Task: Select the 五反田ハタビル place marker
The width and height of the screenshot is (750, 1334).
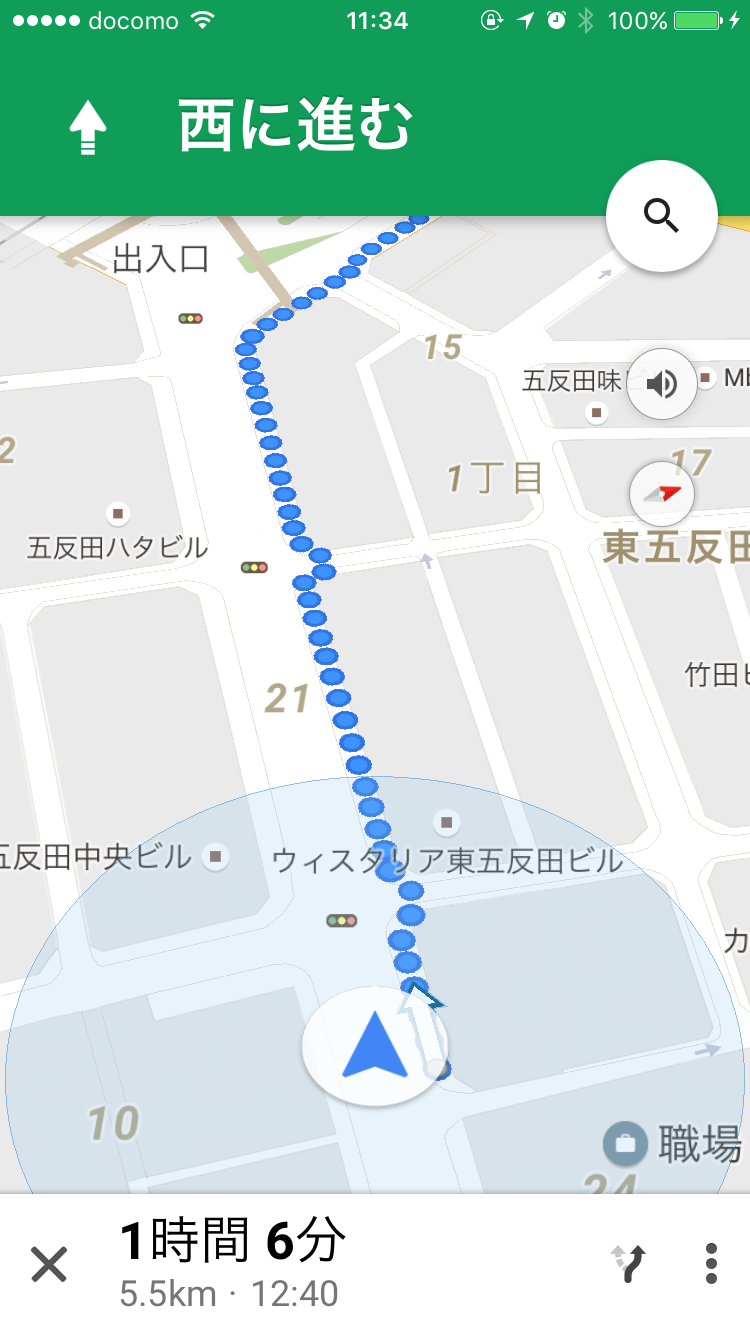Action: click(118, 514)
